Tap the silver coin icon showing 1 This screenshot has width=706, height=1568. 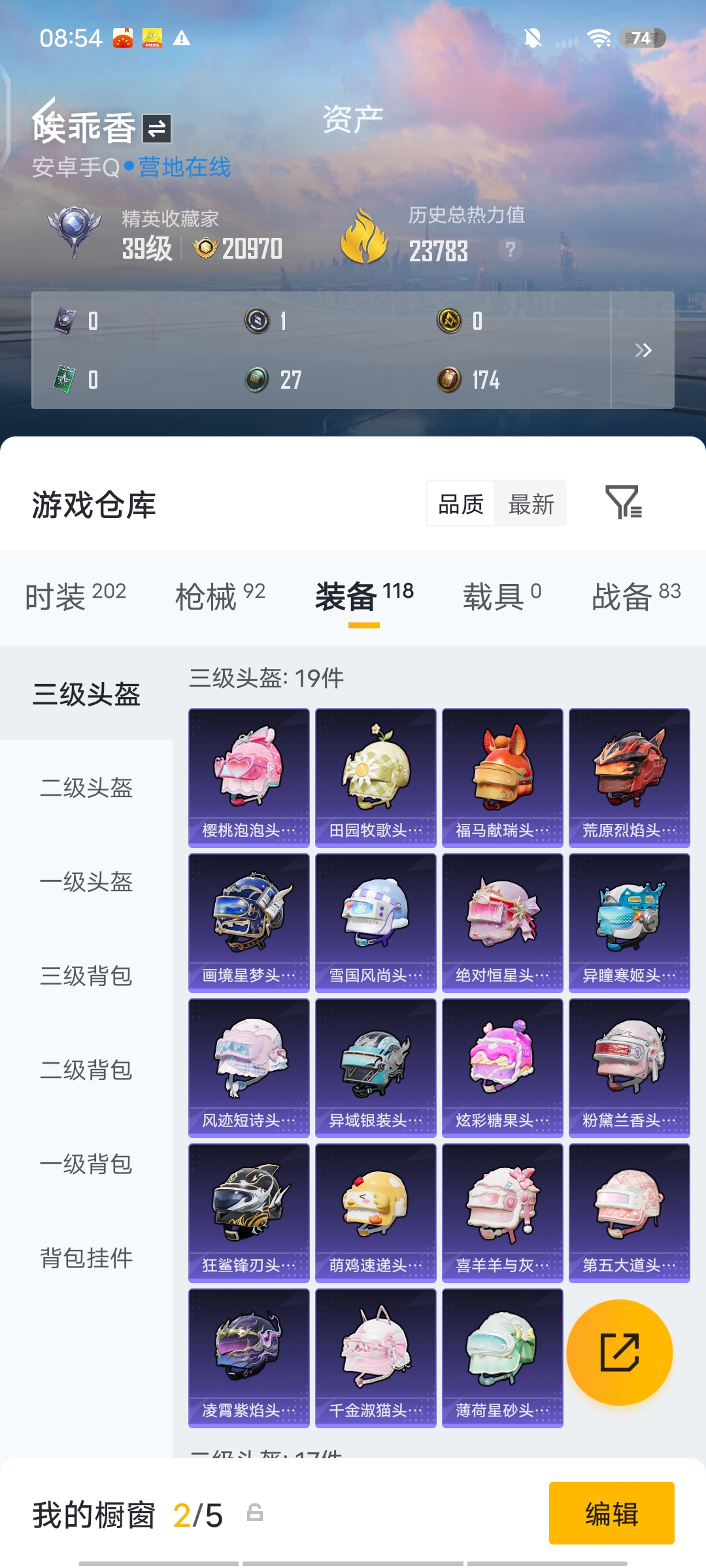(258, 321)
